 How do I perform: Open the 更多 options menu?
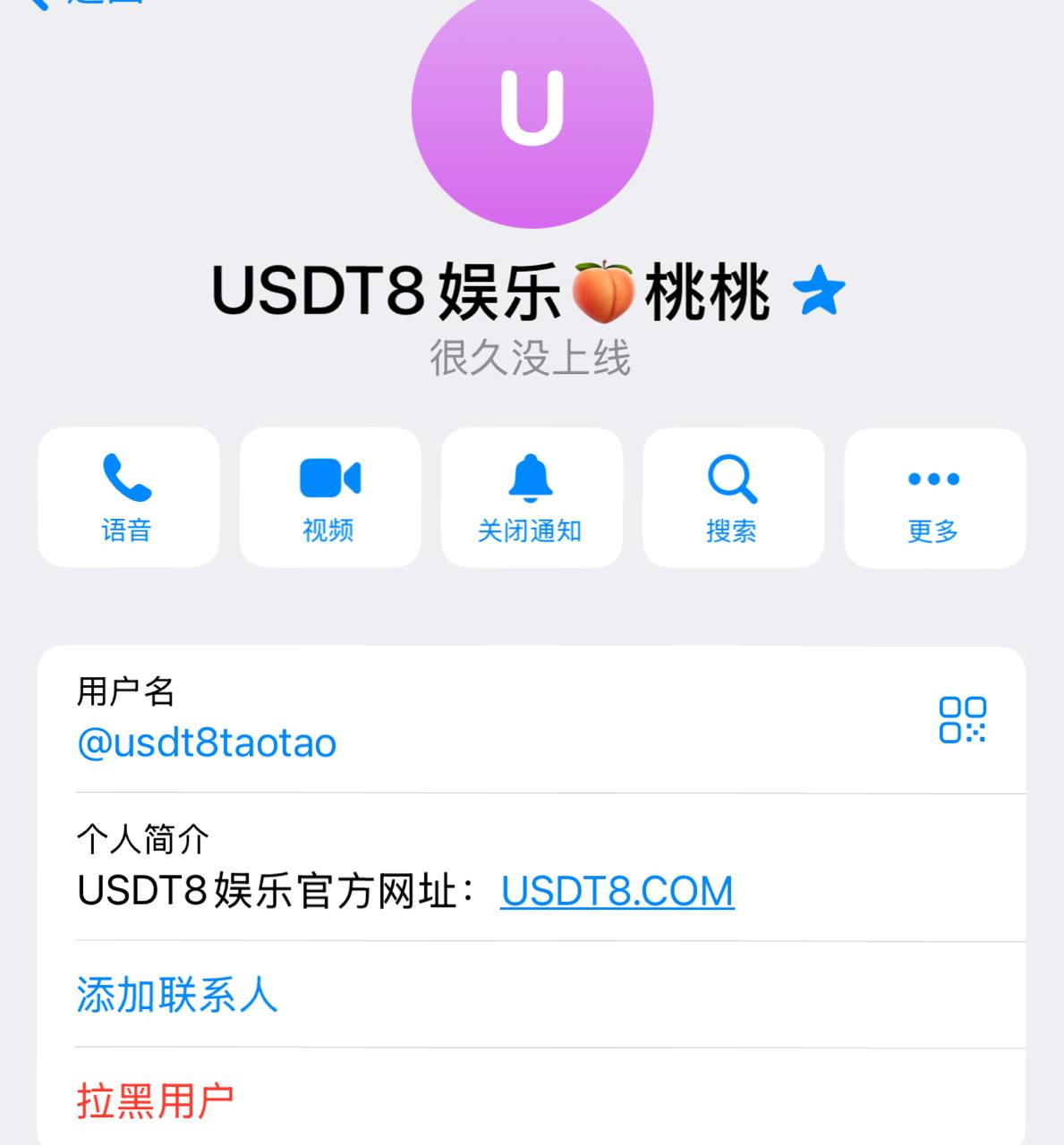934,496
